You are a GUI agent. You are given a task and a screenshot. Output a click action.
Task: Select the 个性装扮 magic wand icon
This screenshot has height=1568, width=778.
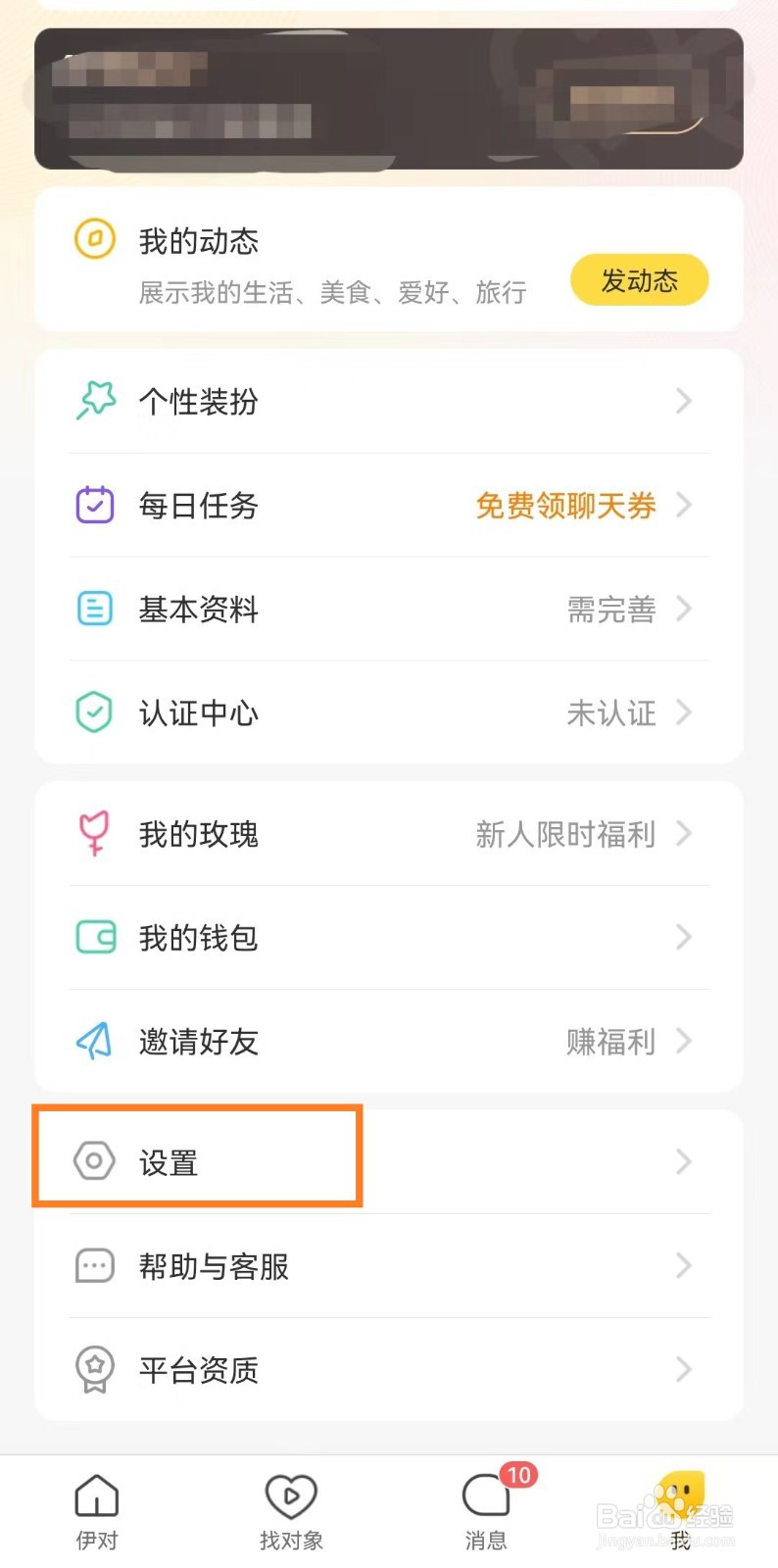(95, 401)
